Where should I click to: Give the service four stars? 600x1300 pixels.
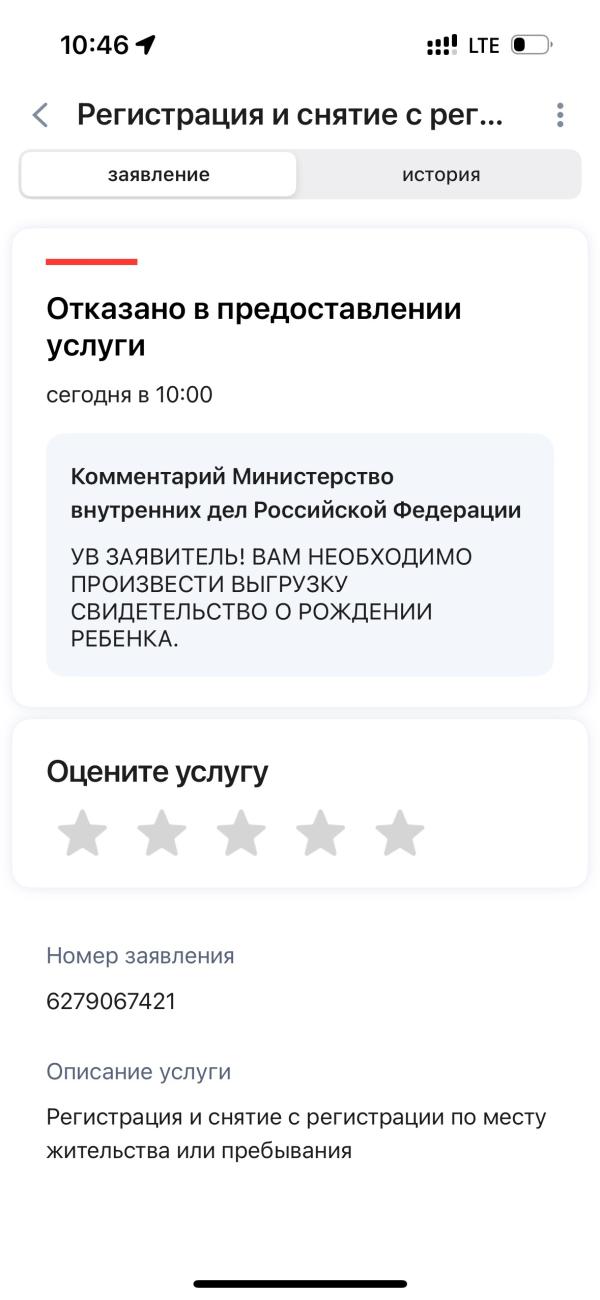coord(321,833)
